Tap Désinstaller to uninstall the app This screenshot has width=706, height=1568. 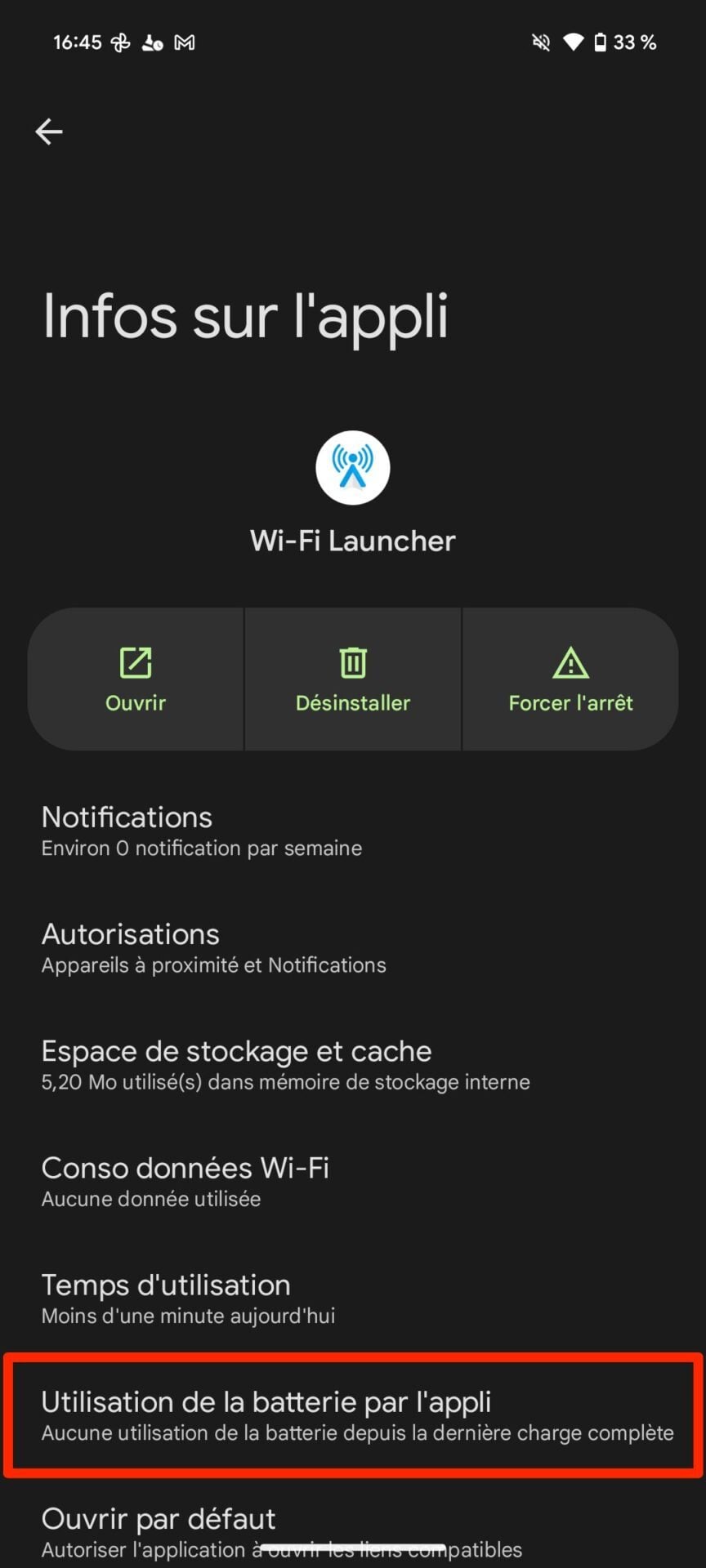coord(353,679)
